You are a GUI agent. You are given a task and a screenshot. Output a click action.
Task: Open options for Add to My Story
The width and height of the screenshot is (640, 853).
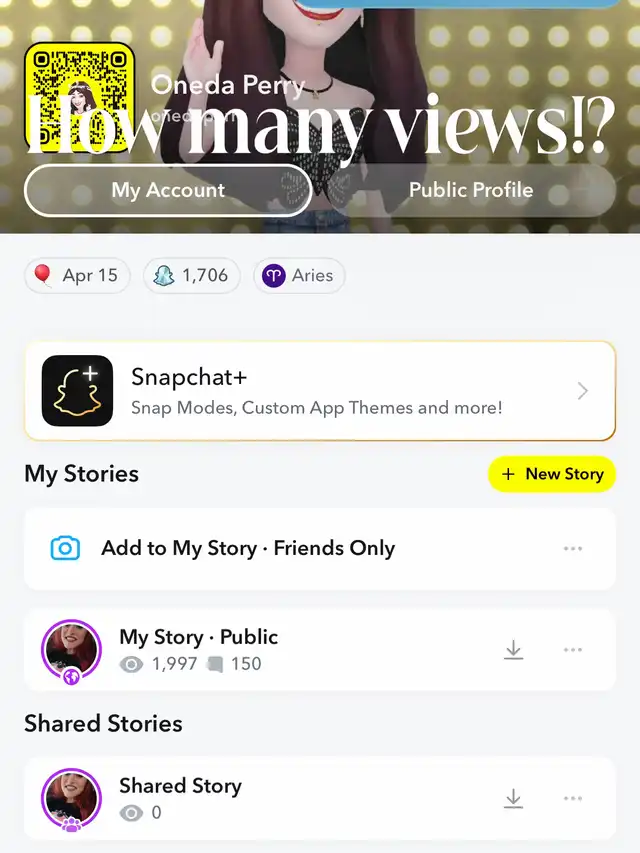[573, 548]
